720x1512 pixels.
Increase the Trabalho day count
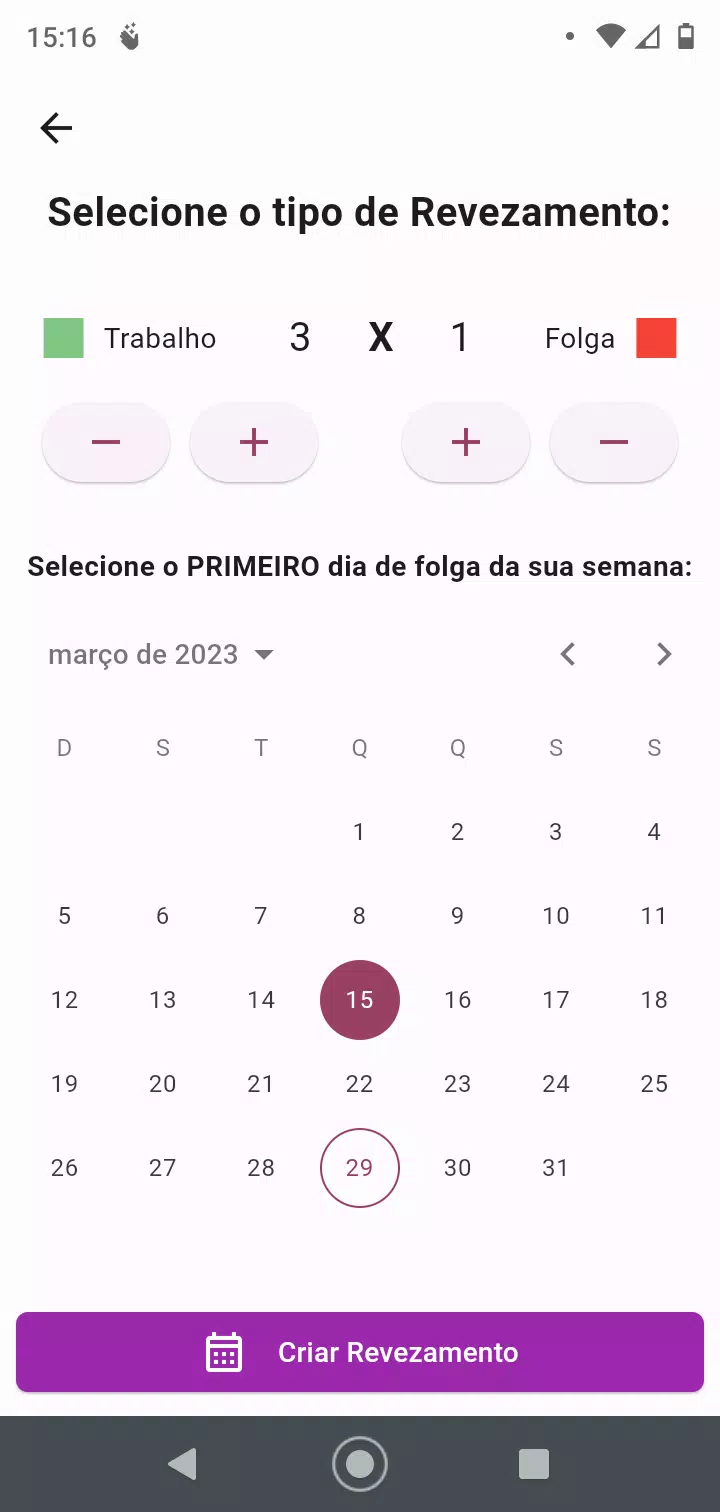pos(254,442)
